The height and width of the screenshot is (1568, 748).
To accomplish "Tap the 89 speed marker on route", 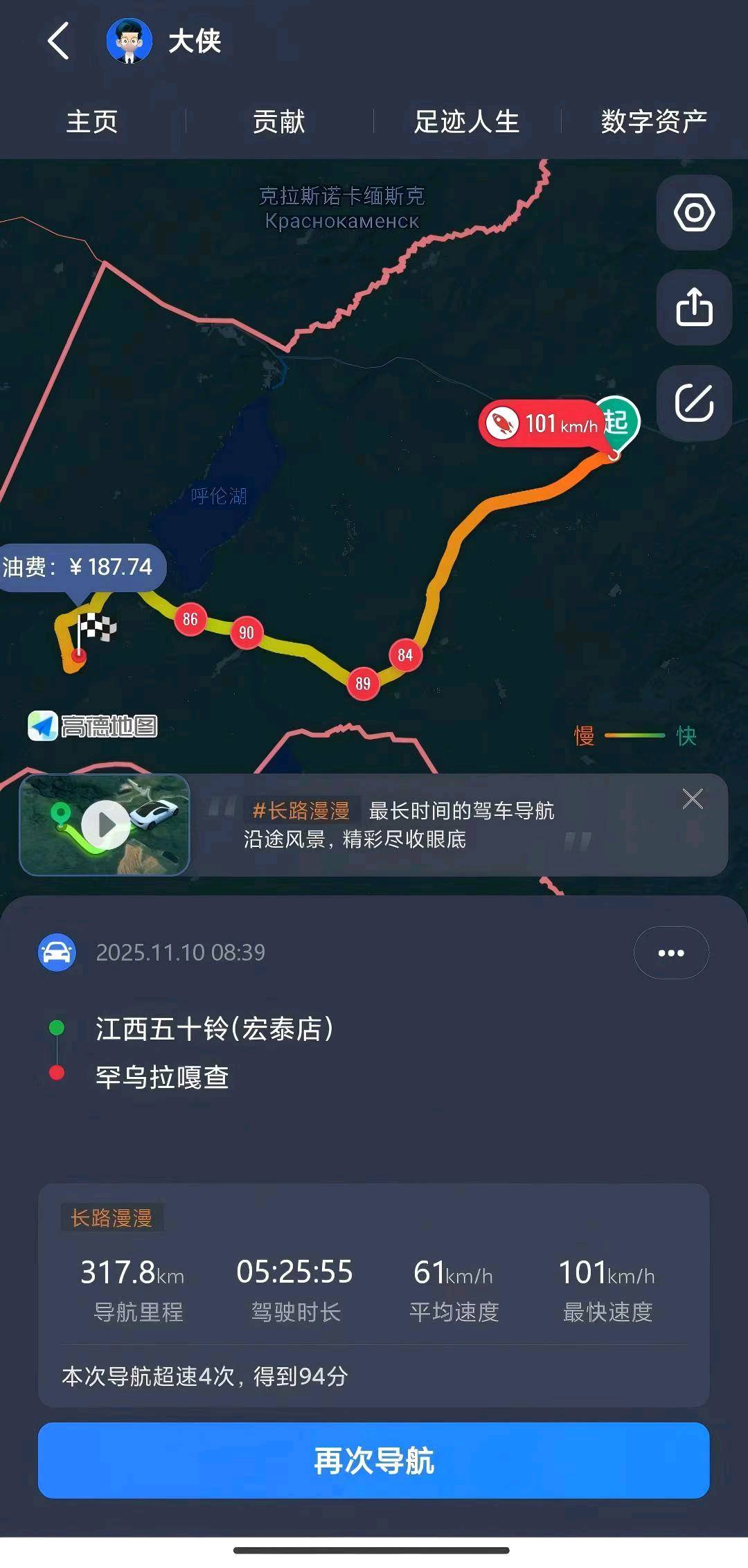I will click(x=363, y=684).
